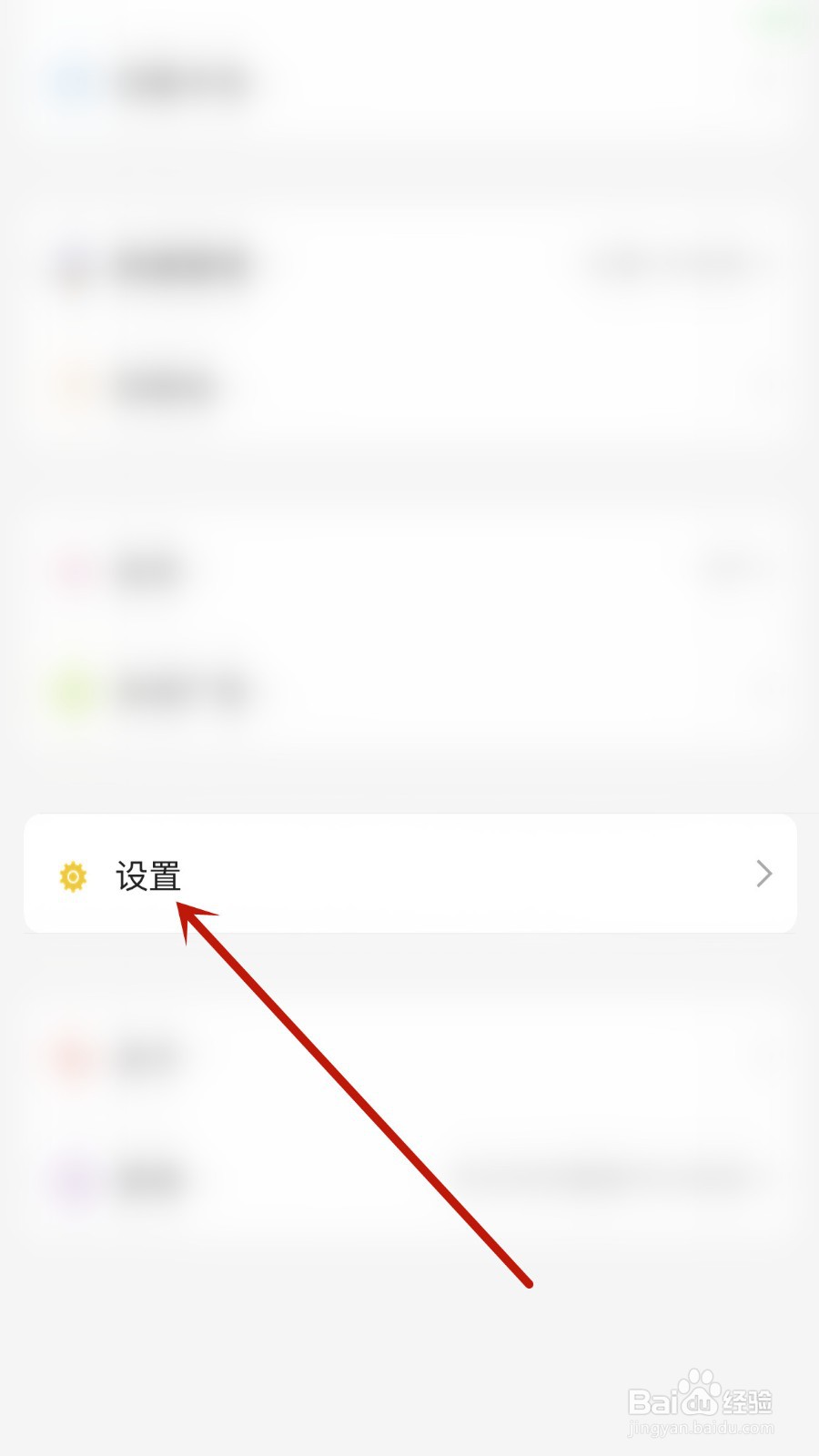Click the pink icon in the middle card
The image size is (819, 1456).
pyautogui.click(x=73, y=569)
